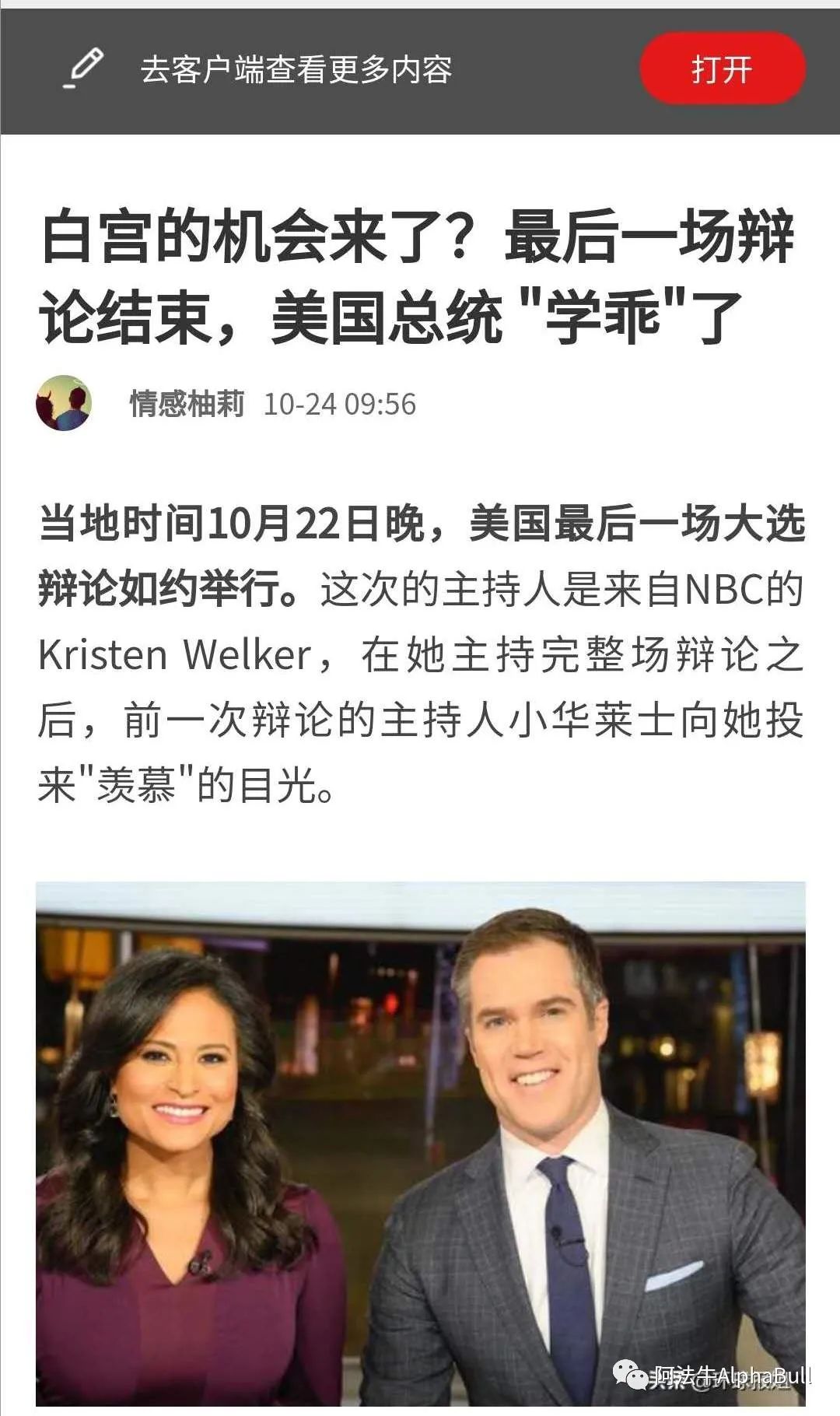
Task: Open the app with the 打开 button
Action: tap(720, 68)
